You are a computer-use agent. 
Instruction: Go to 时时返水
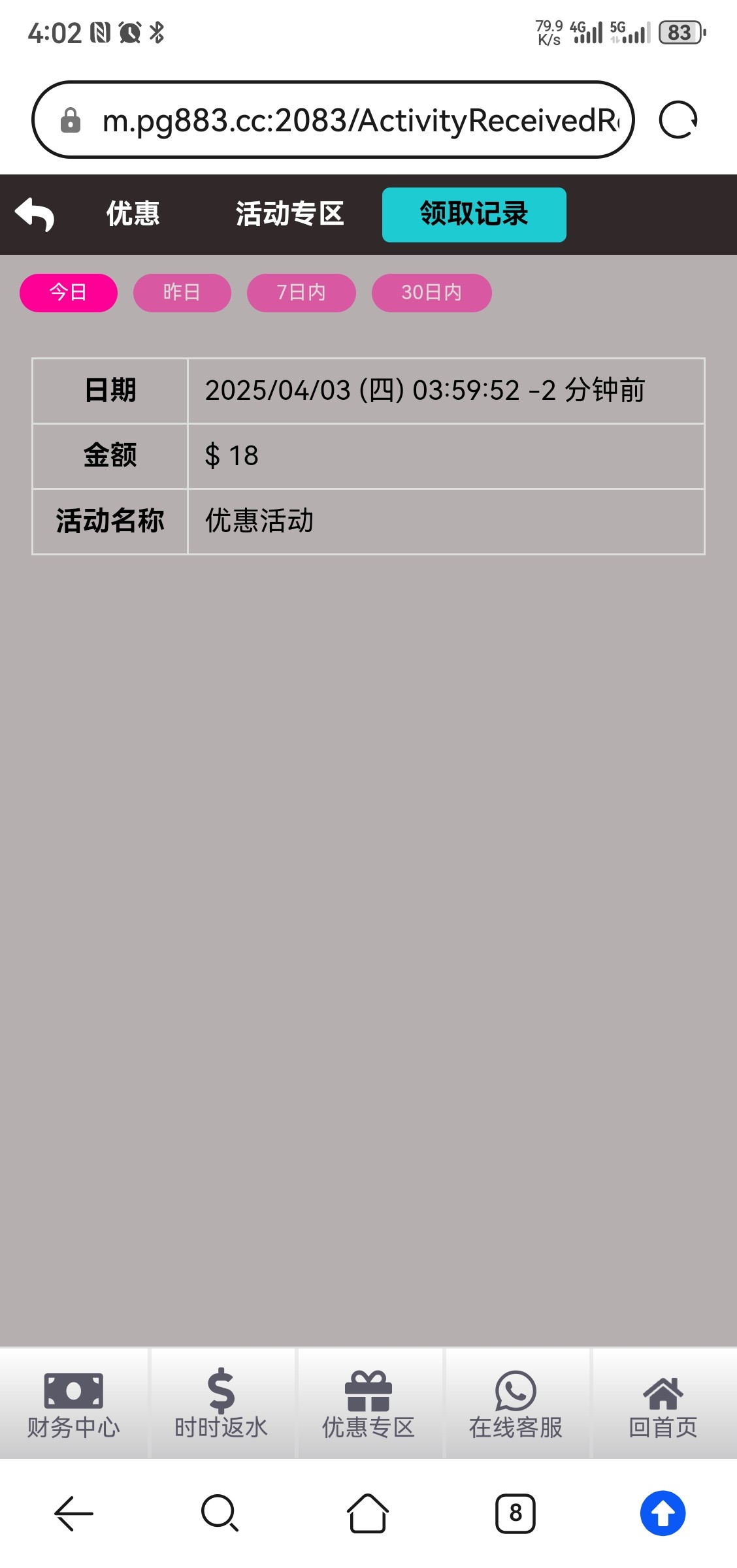[221, 1405]
